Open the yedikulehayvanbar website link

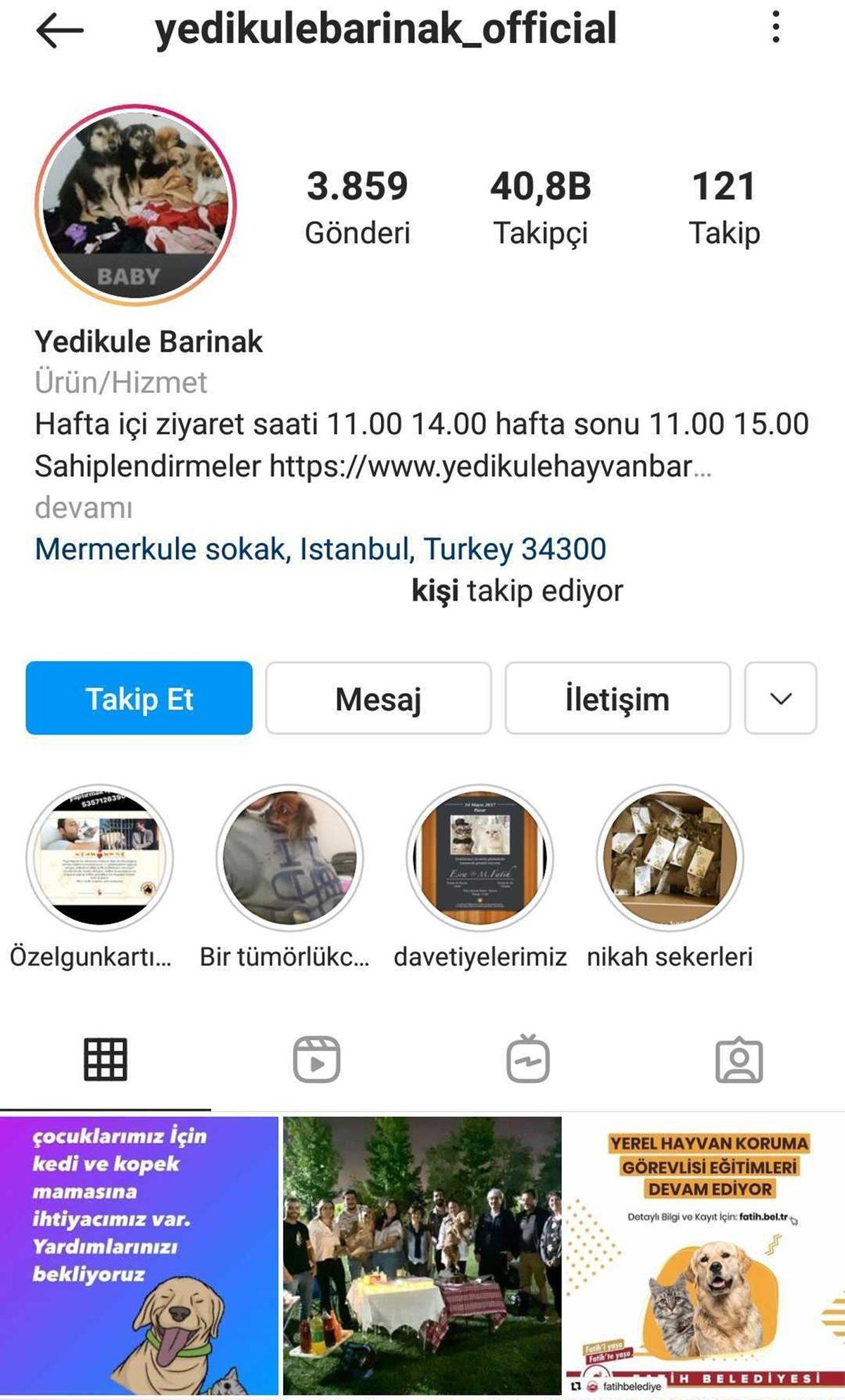tap(486, 466)
